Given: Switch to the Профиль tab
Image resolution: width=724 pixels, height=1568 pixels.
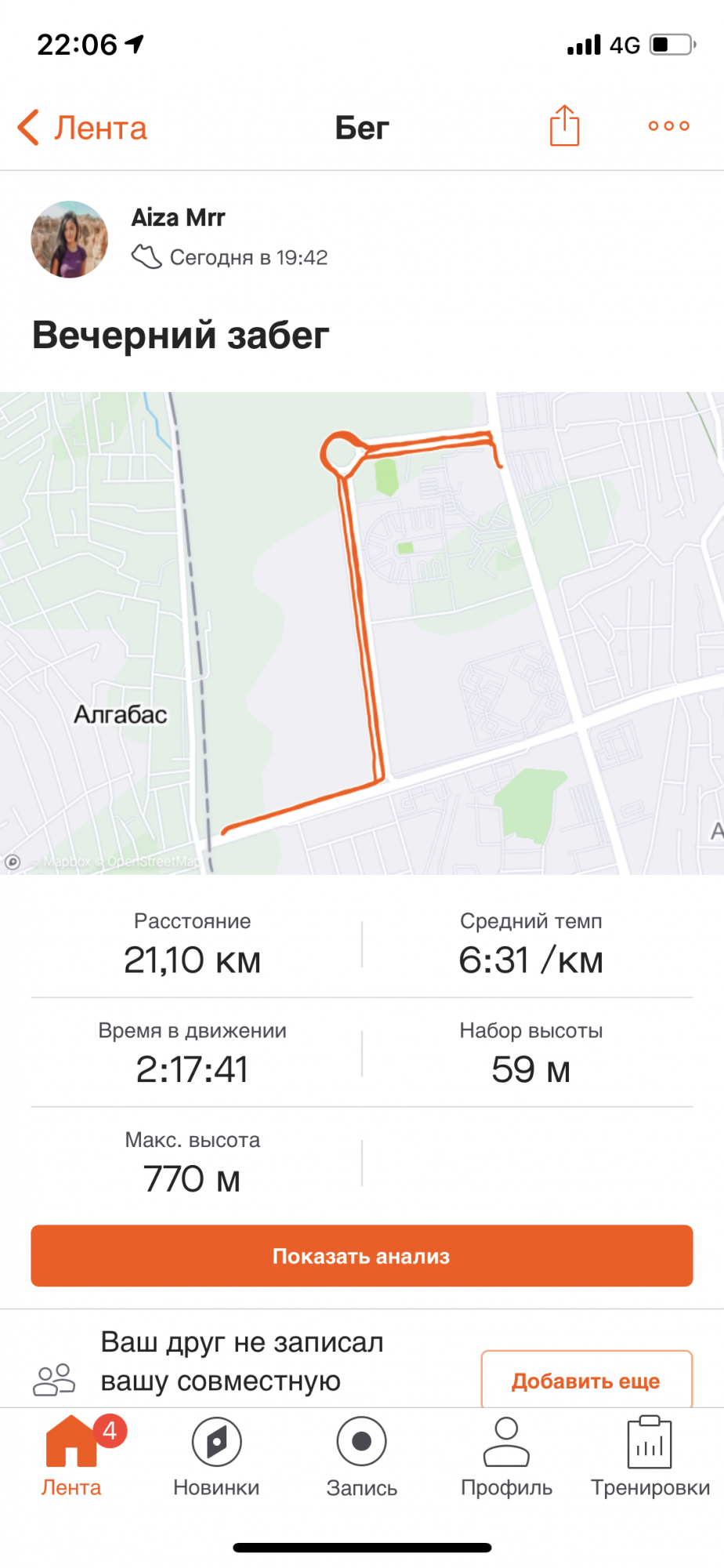Looking at the screenshot, I should click(x=506, y=1457).
